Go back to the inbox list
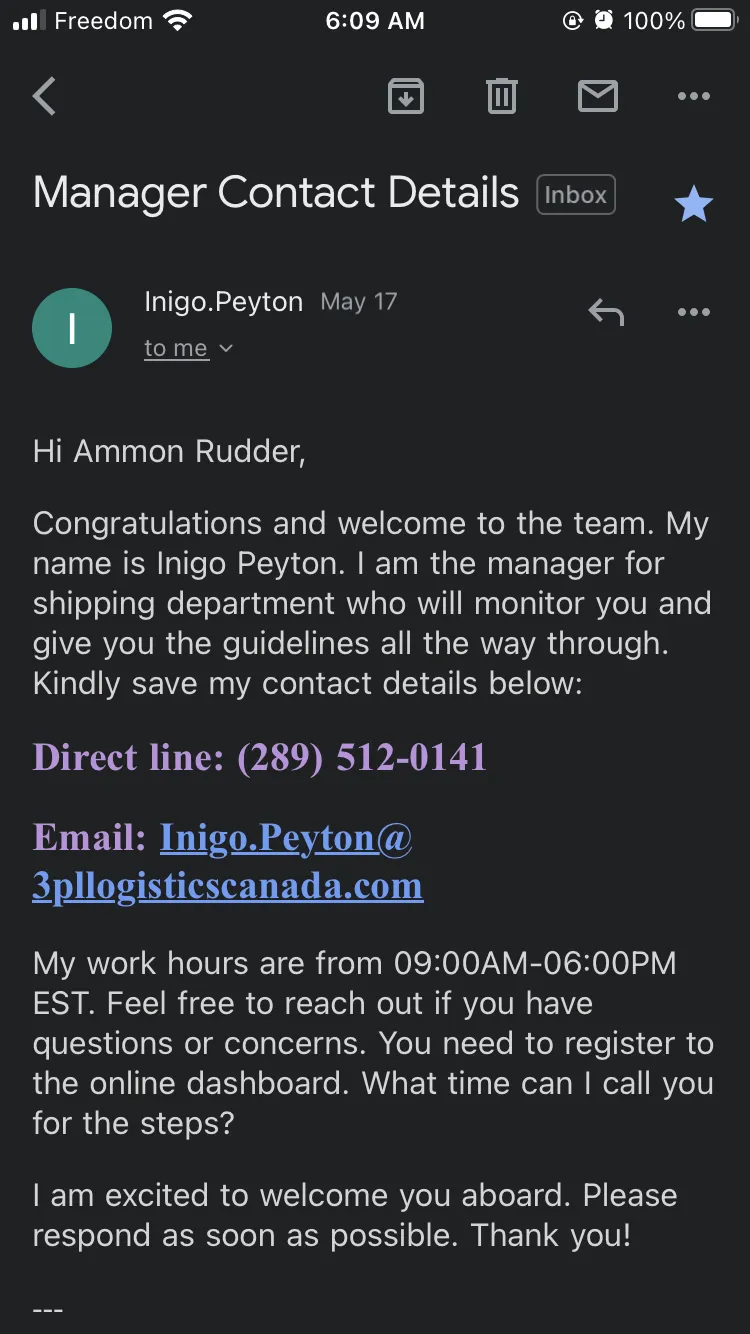Viewport: 750px width, 1334px height. coord(44,97)
